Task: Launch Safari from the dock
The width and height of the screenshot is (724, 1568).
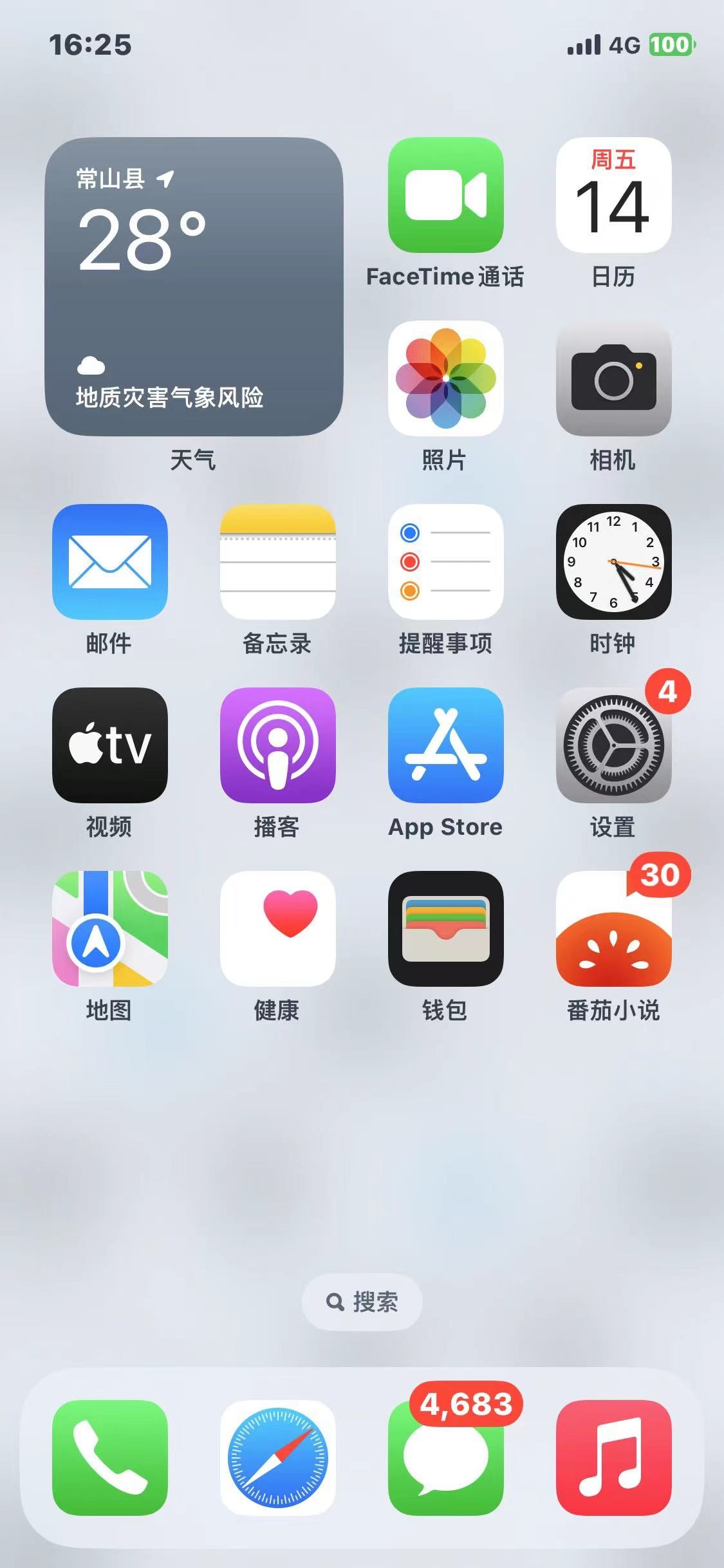Action: coord(277,1457)
